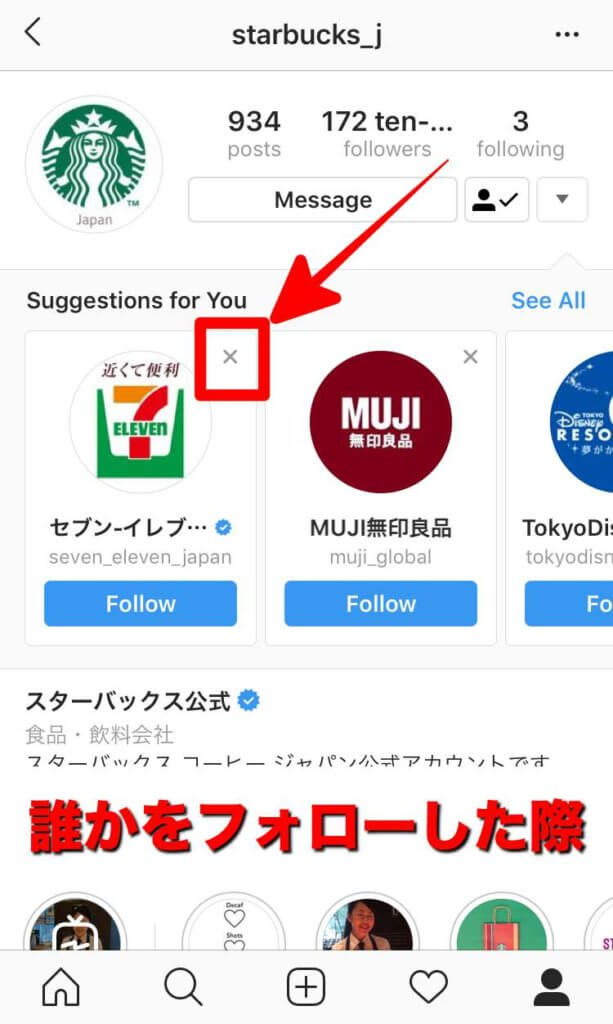The width and height of the screenshot is (613, 1024).
Task: View the 3 following list
Action: point(520,134)
